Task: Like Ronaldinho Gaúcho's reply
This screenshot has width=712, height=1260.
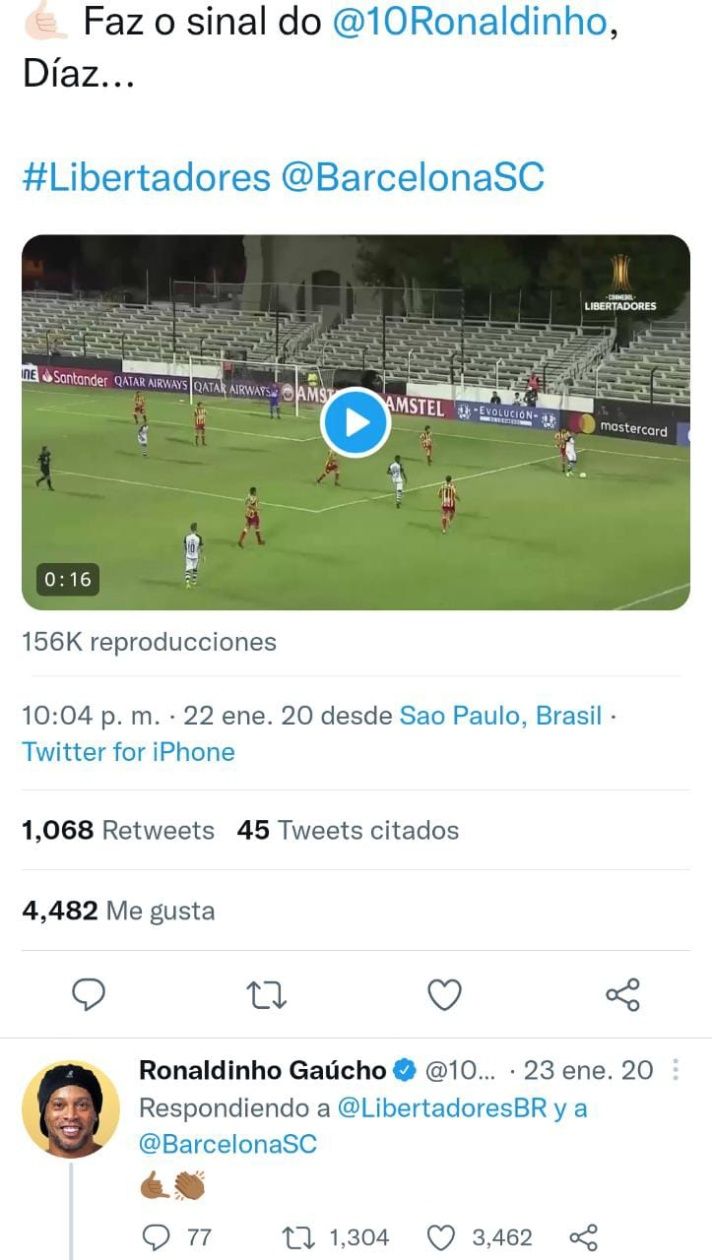Action: (442, 1237)
